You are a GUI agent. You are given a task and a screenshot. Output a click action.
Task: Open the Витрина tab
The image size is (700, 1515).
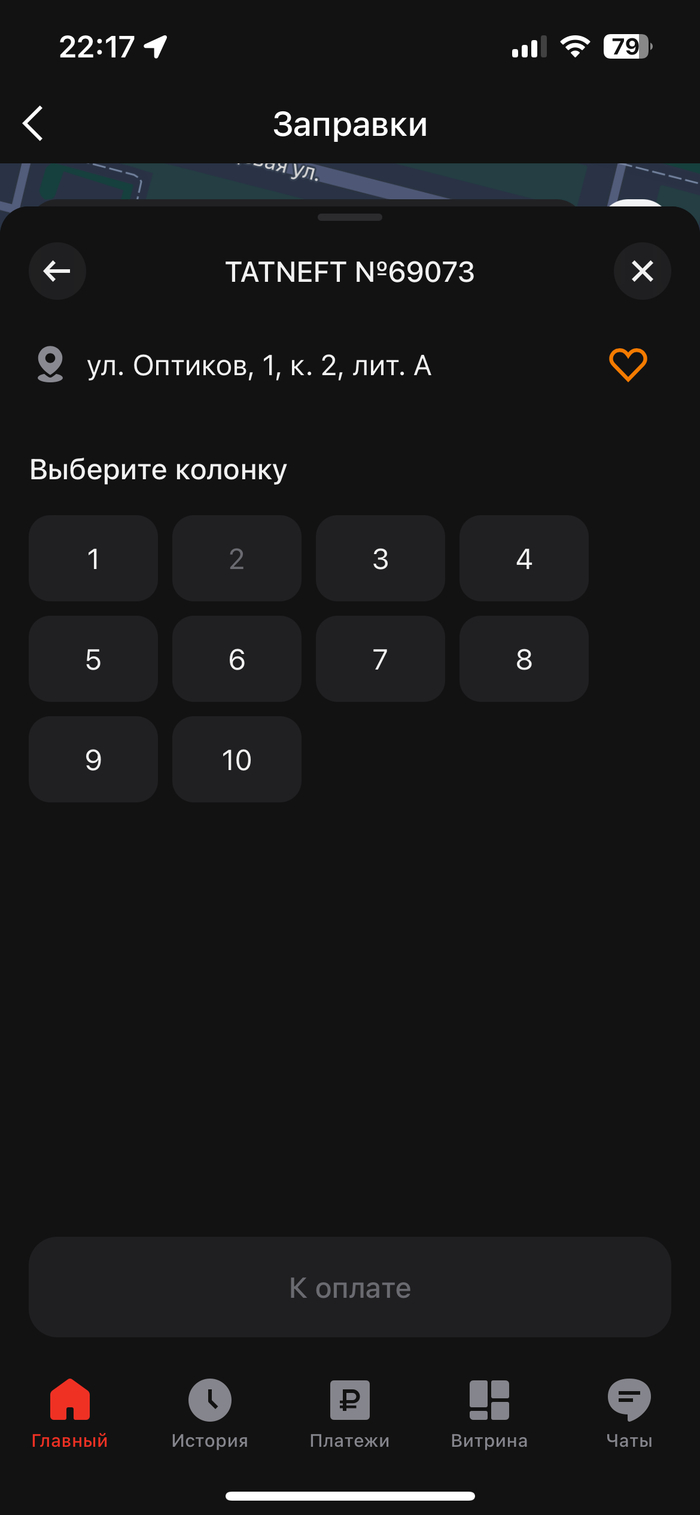pos(489,1413)
